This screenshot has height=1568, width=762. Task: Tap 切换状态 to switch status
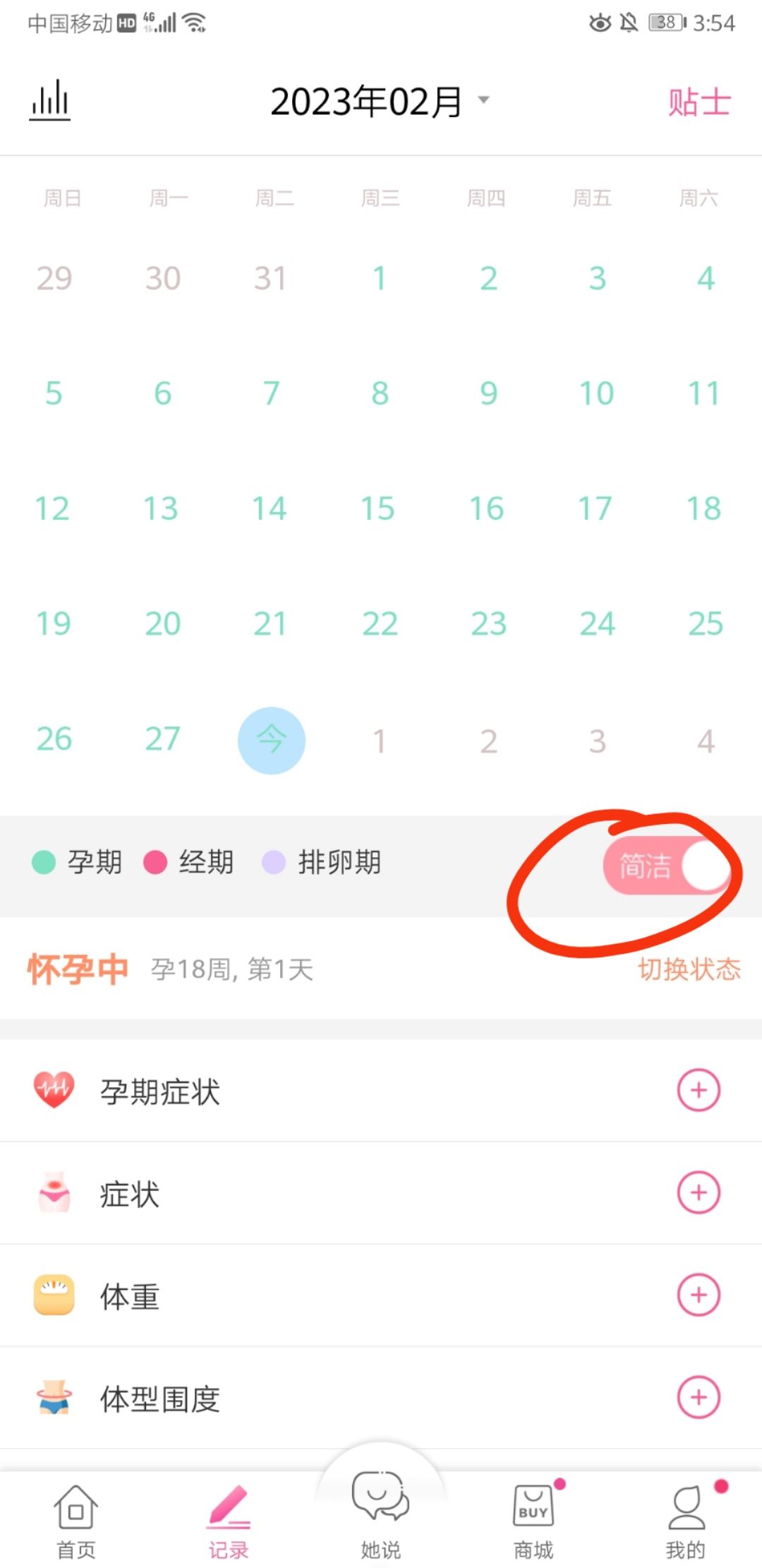coord(689,969)
